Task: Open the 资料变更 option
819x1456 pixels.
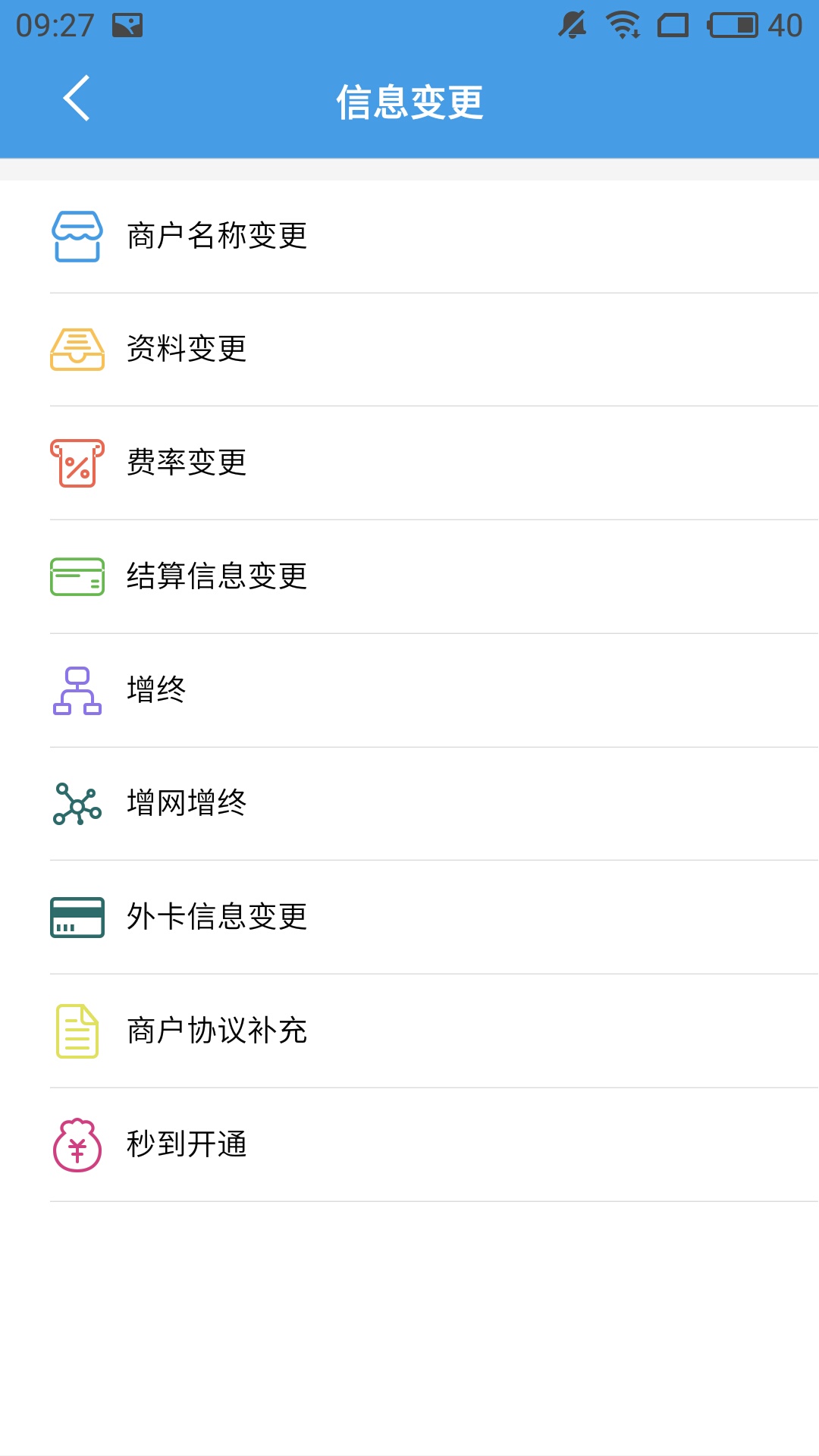Action: click(409, 350)
